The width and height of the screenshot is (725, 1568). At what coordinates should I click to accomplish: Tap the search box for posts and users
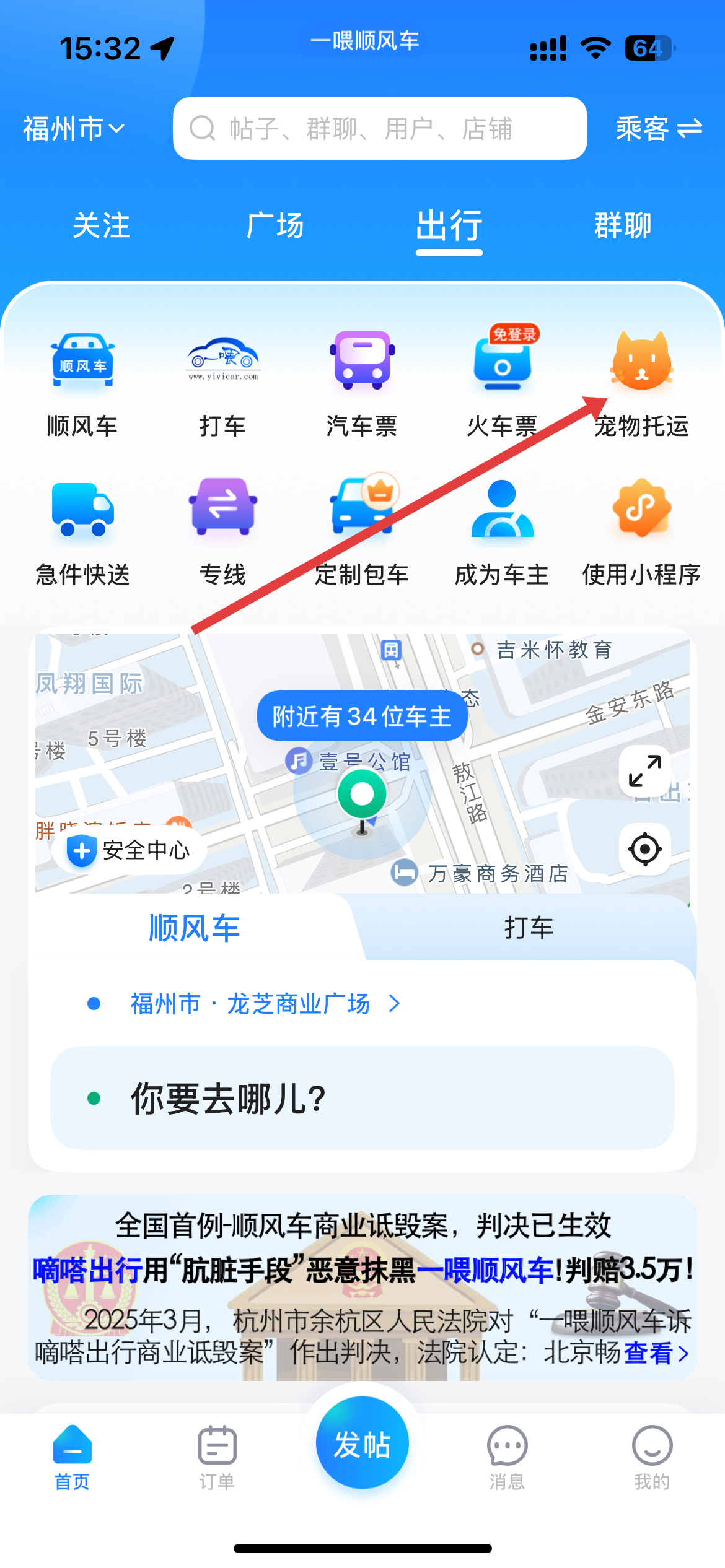click(379, 129)
